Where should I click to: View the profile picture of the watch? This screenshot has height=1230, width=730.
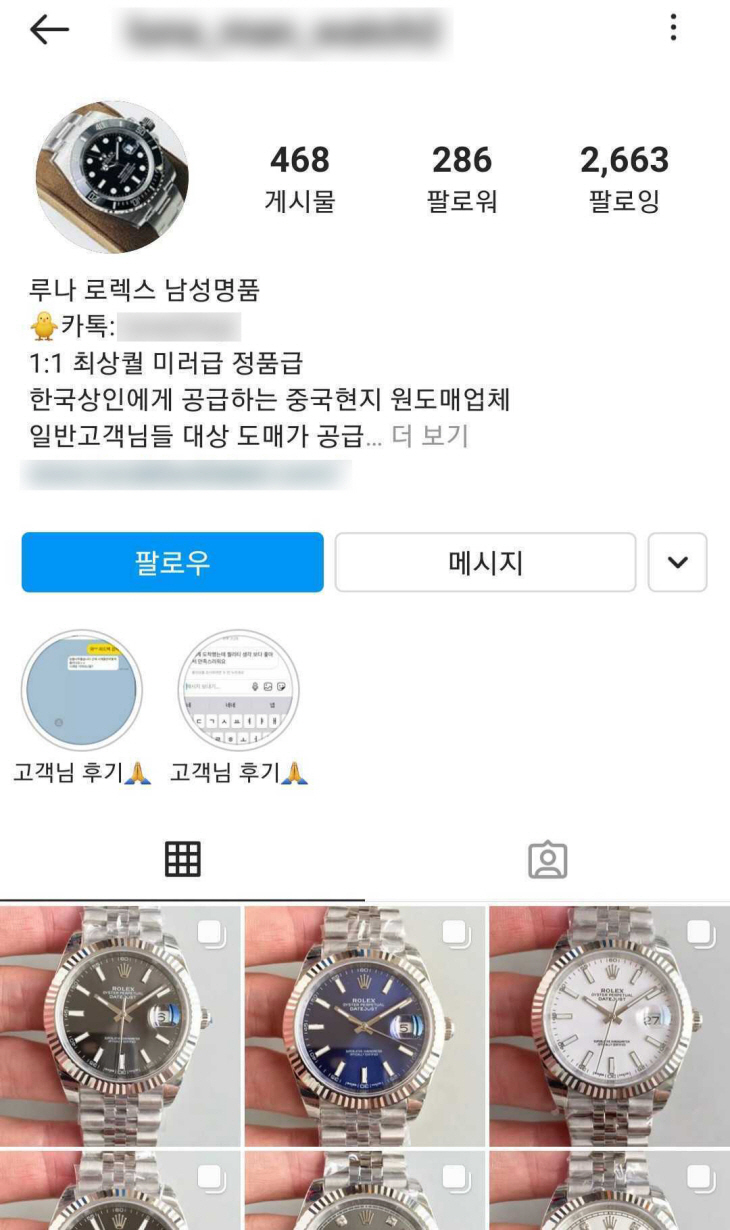tap(112, 176)
